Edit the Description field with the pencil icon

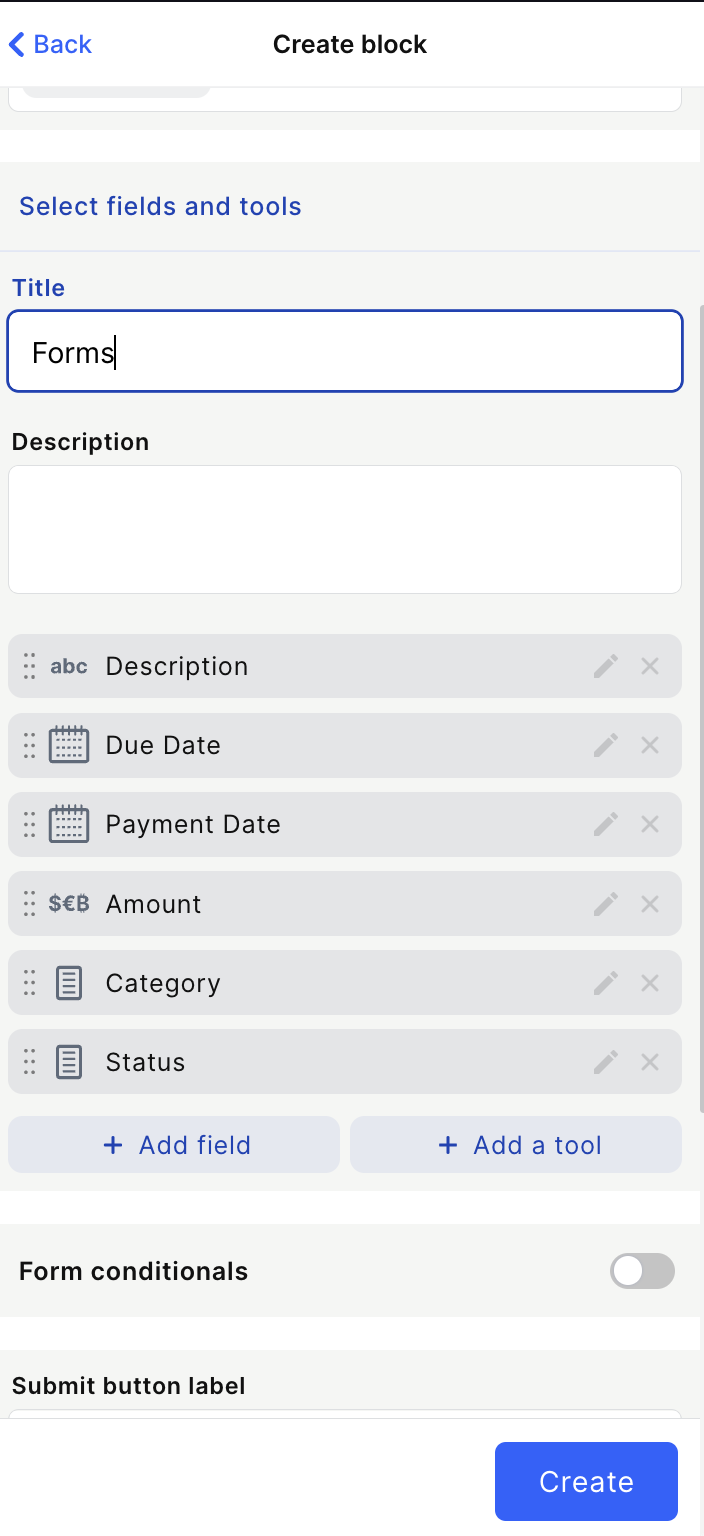(606, 666)
